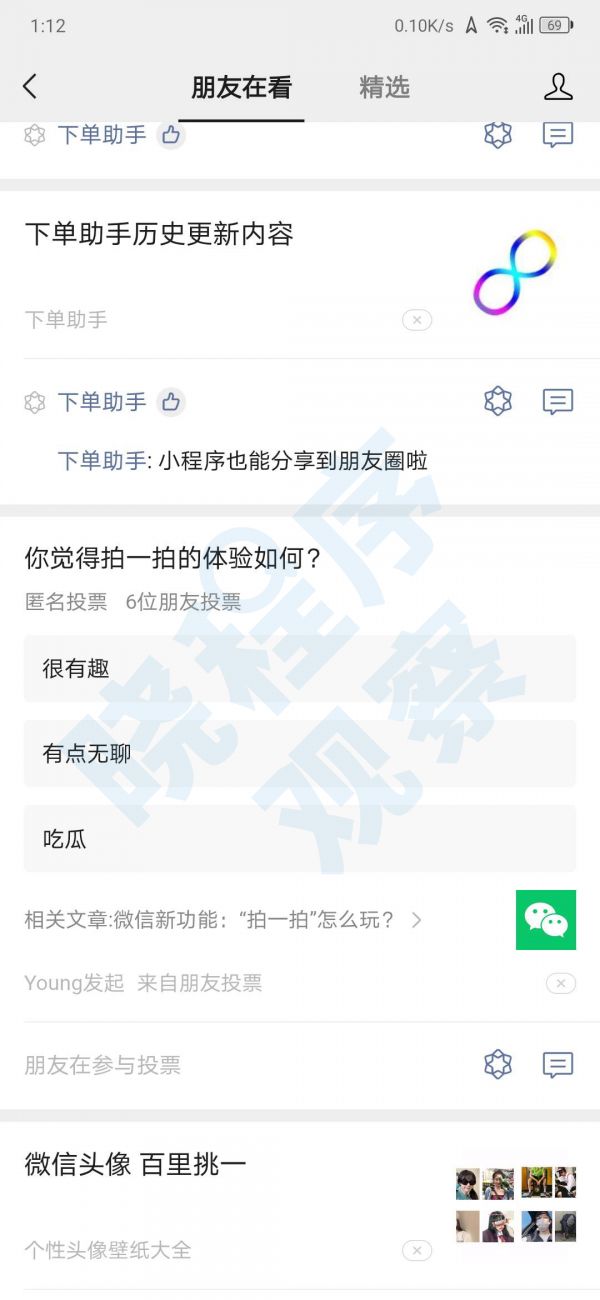Dismiss the 个性头像壁纸大全 article
600x1300 pixels.
417,1250
